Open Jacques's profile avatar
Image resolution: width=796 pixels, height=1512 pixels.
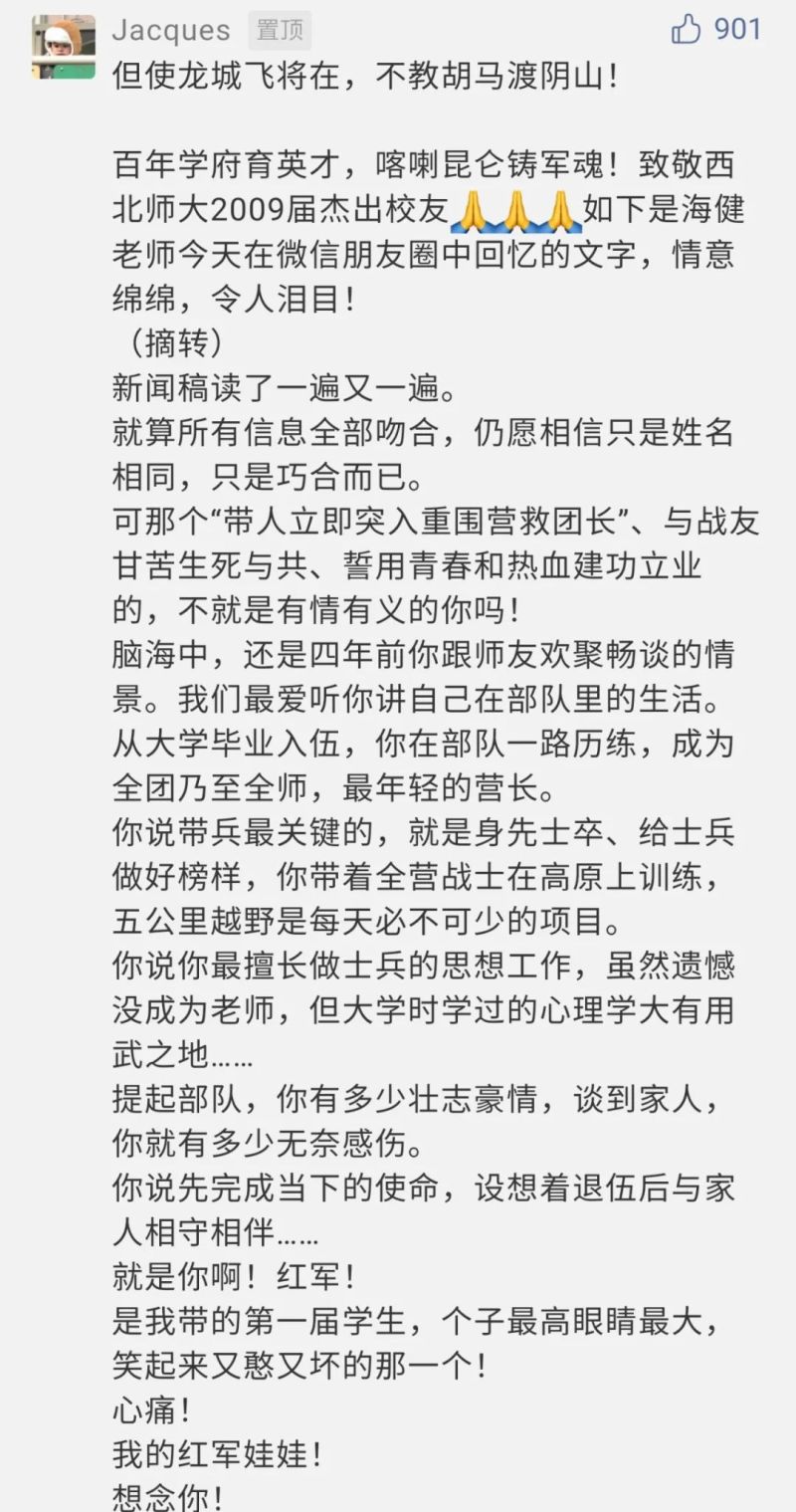(64, 47)
